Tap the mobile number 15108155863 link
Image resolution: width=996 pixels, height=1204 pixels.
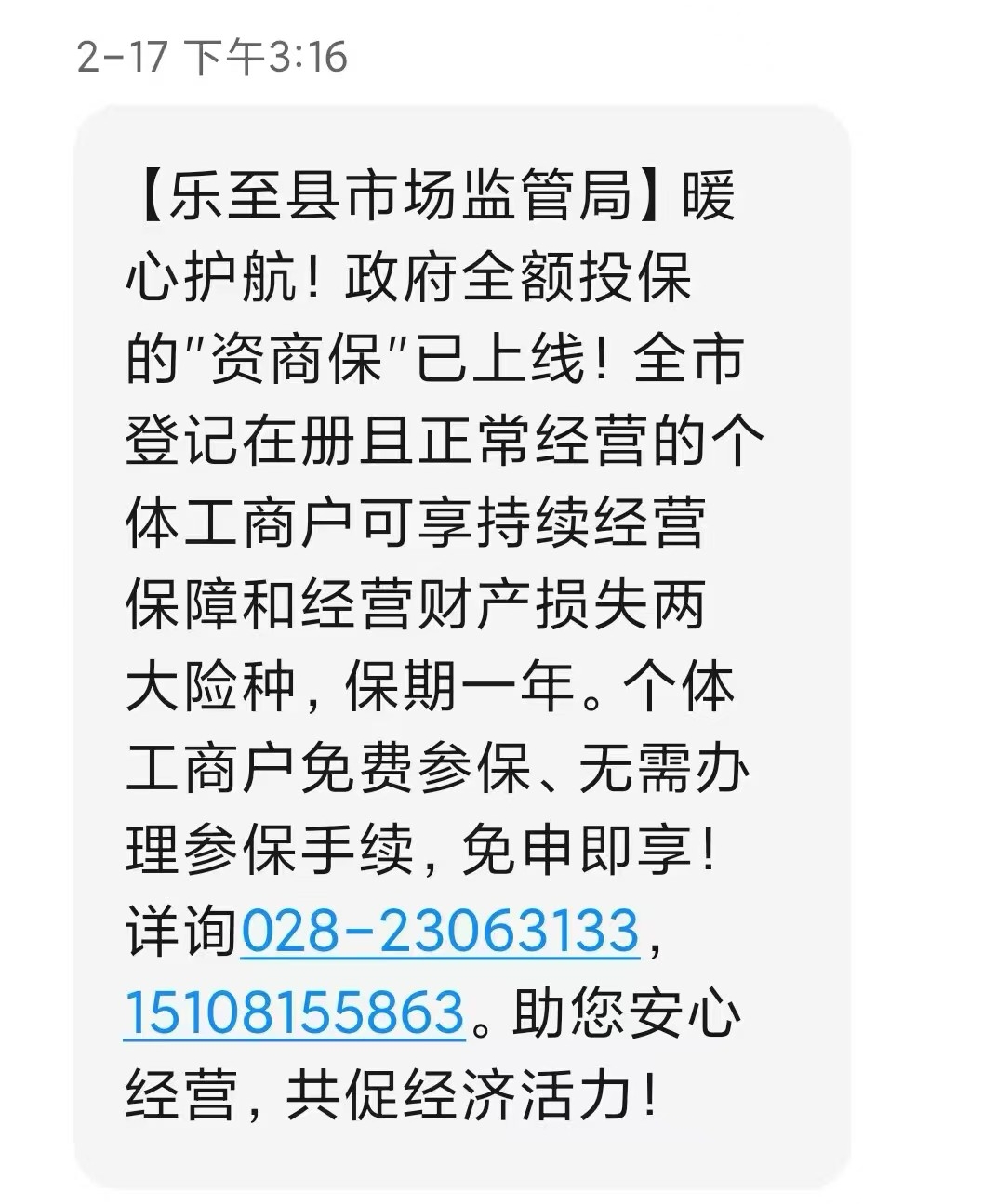tap(294, 1012)
